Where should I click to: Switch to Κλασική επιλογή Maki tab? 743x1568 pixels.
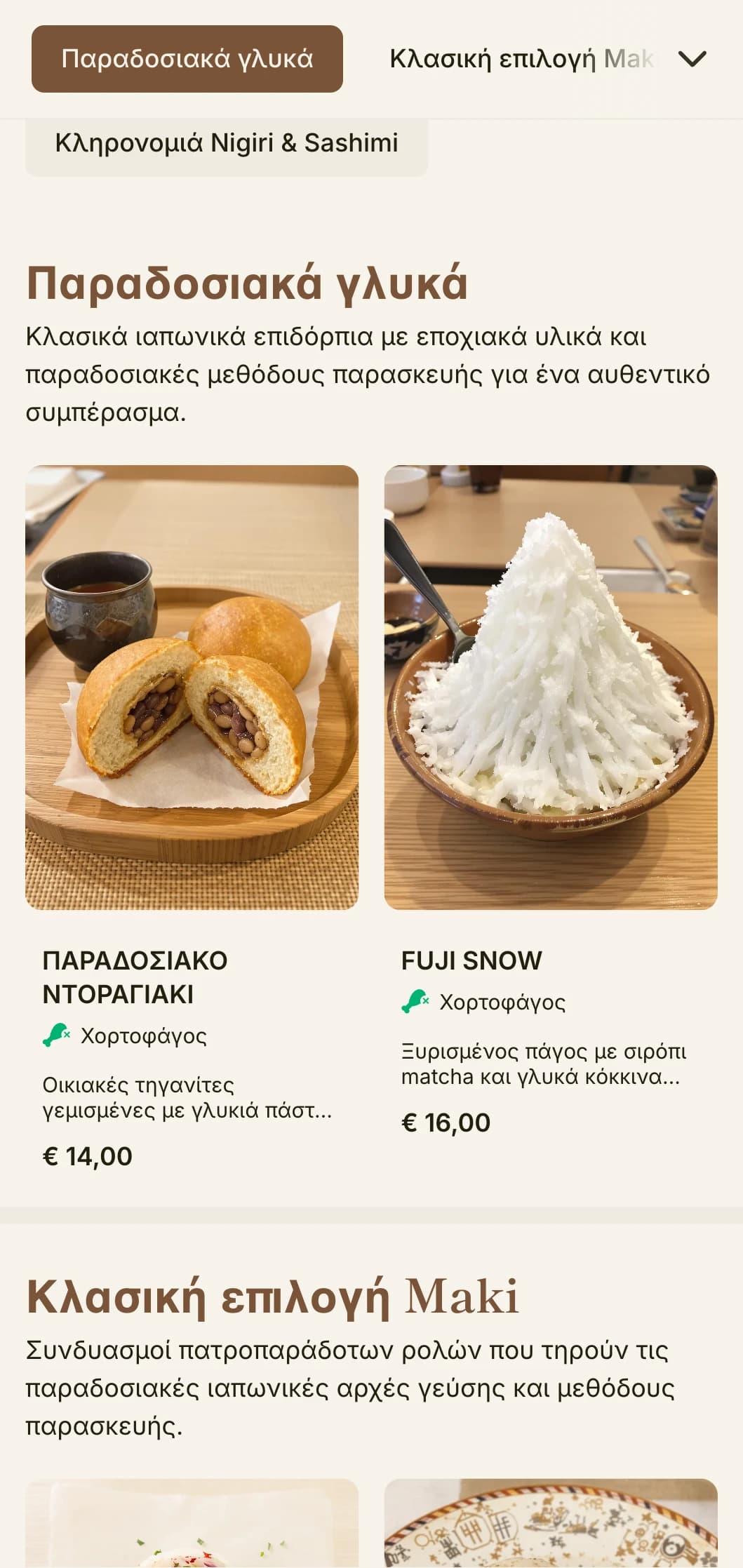[521, 59]
